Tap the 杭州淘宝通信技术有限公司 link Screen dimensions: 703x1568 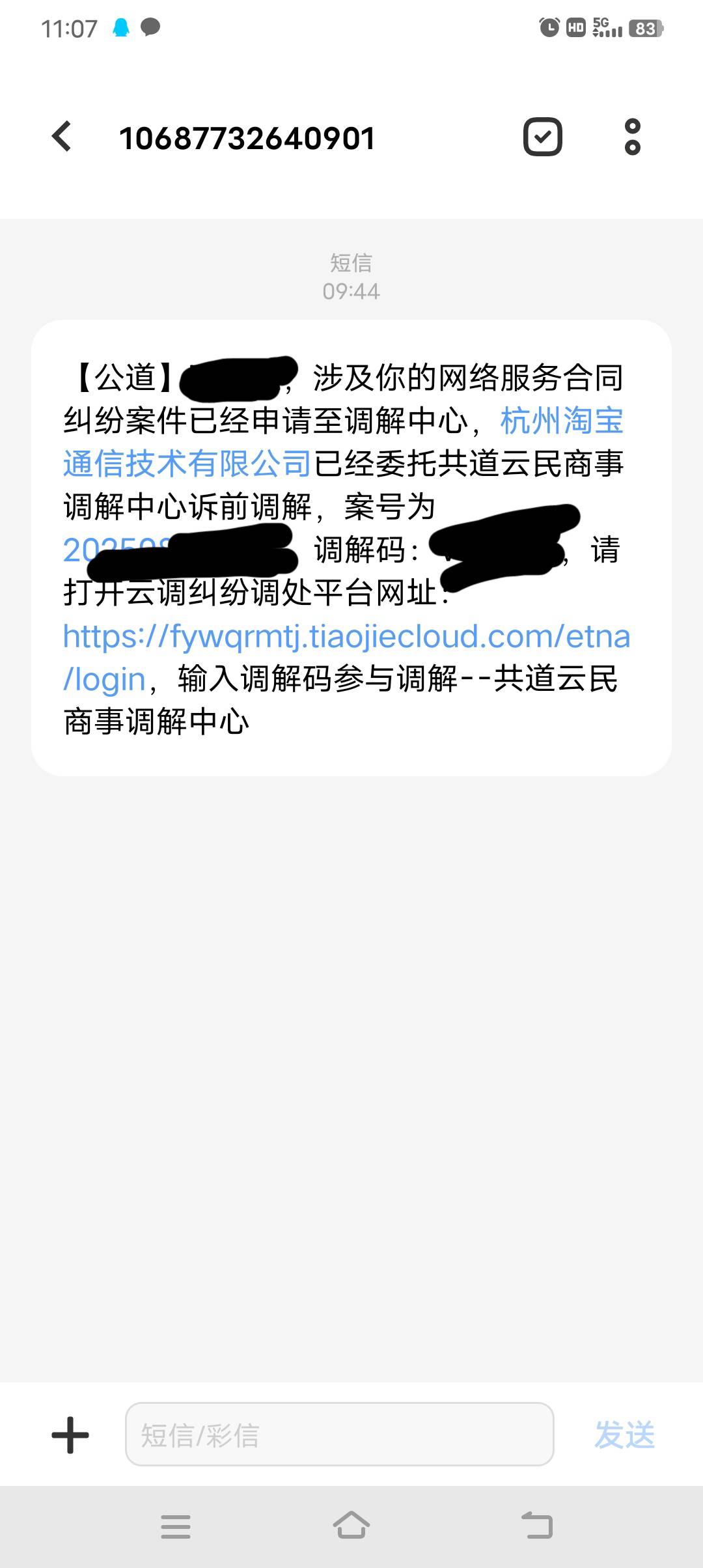pos(187,464)
